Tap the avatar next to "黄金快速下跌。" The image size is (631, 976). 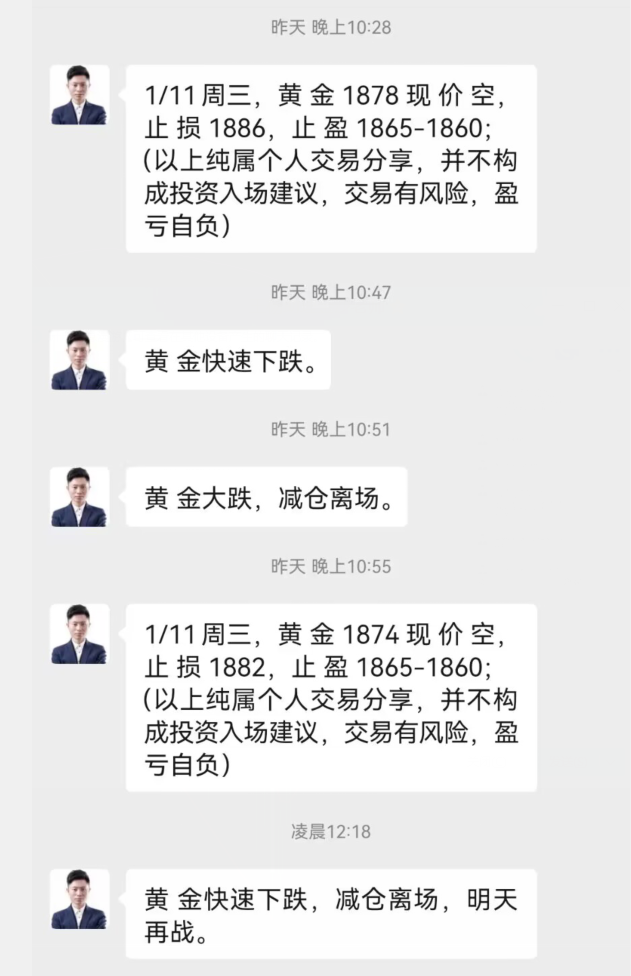click(79, 360)
